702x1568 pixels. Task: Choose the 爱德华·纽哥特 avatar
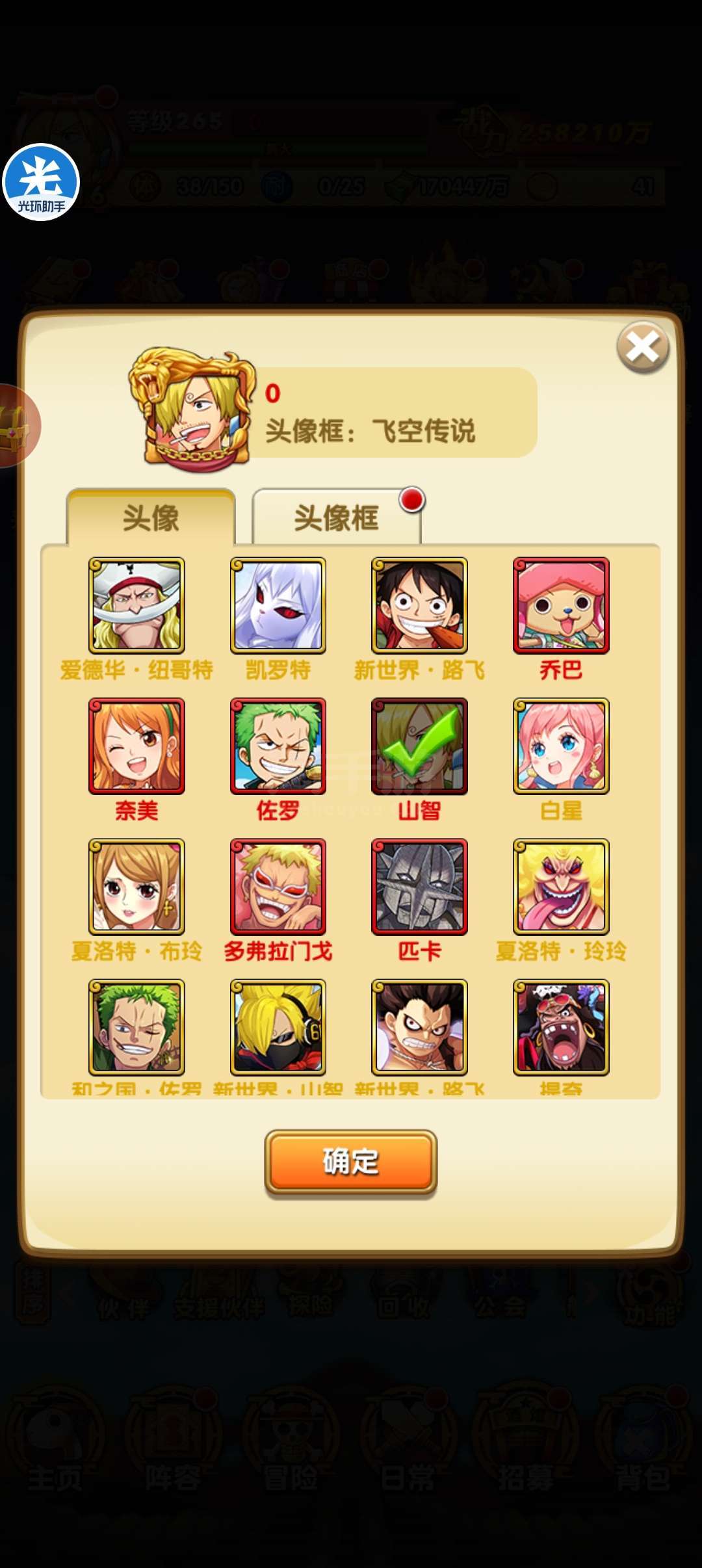click(x=136, y=605)
